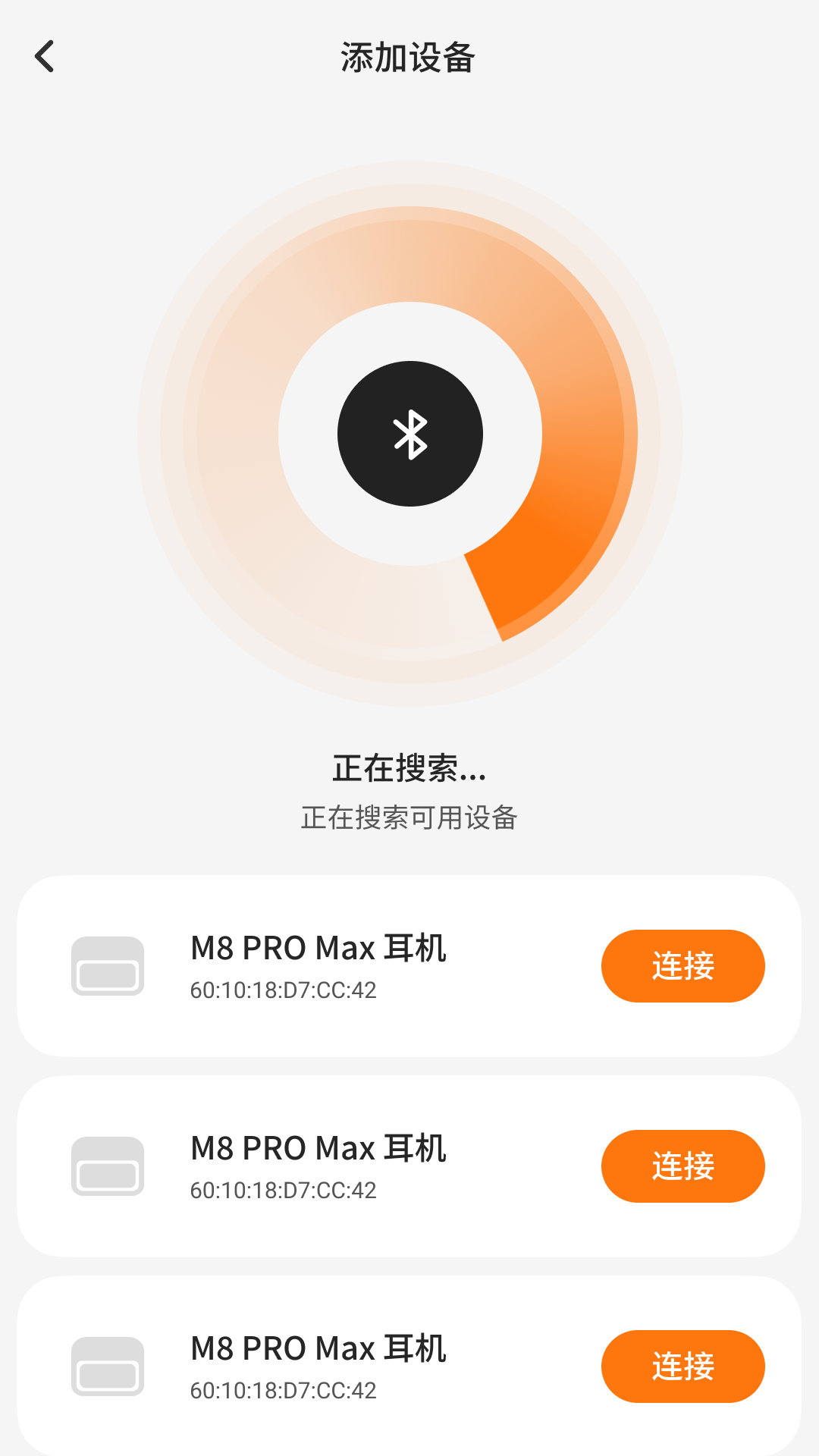
Task: Tap the 正在搜索... status heading
Action: pos(409,769)
